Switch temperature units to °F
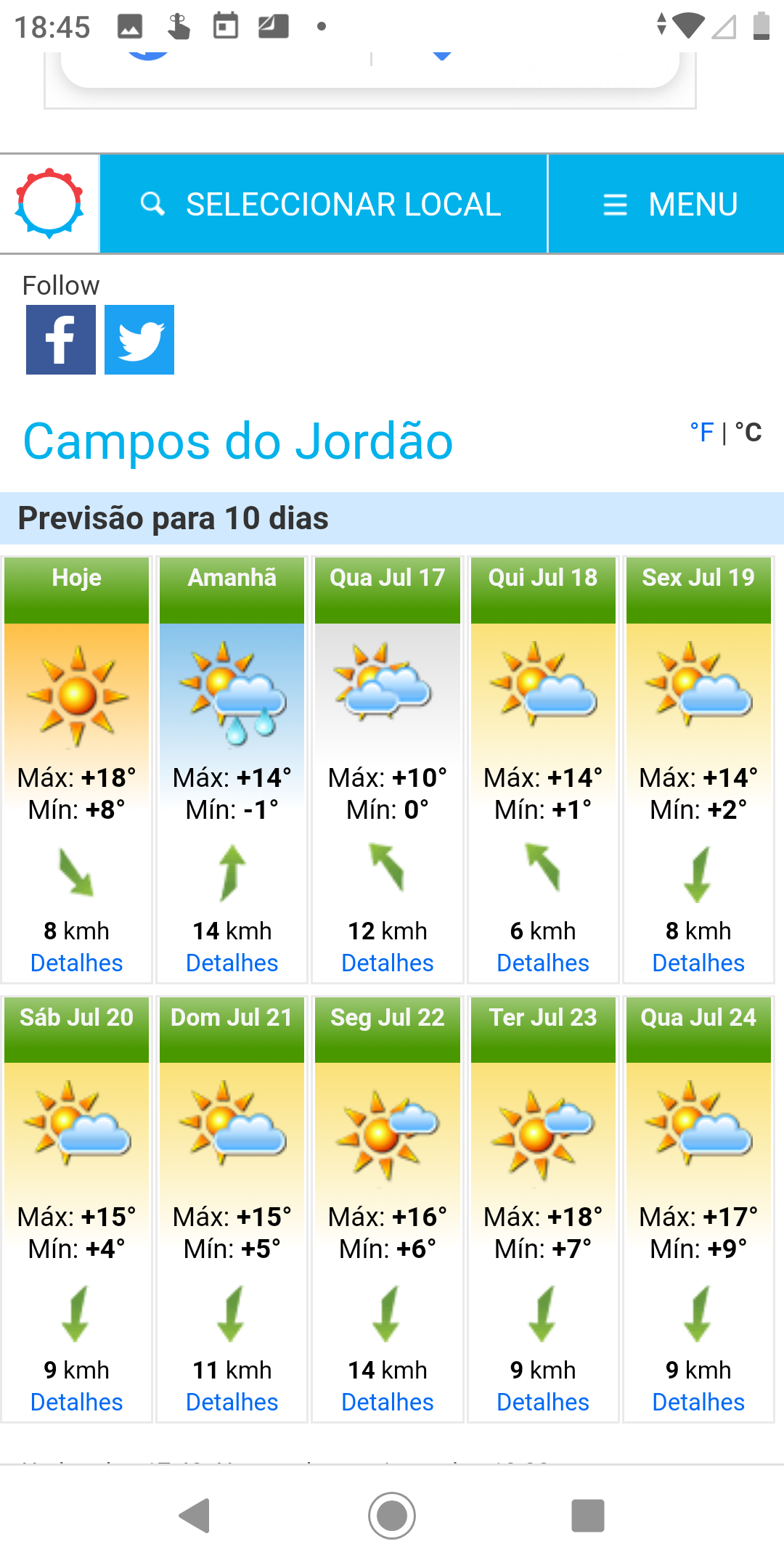The width and height of the screenshot is (784, 1568). 702,432
